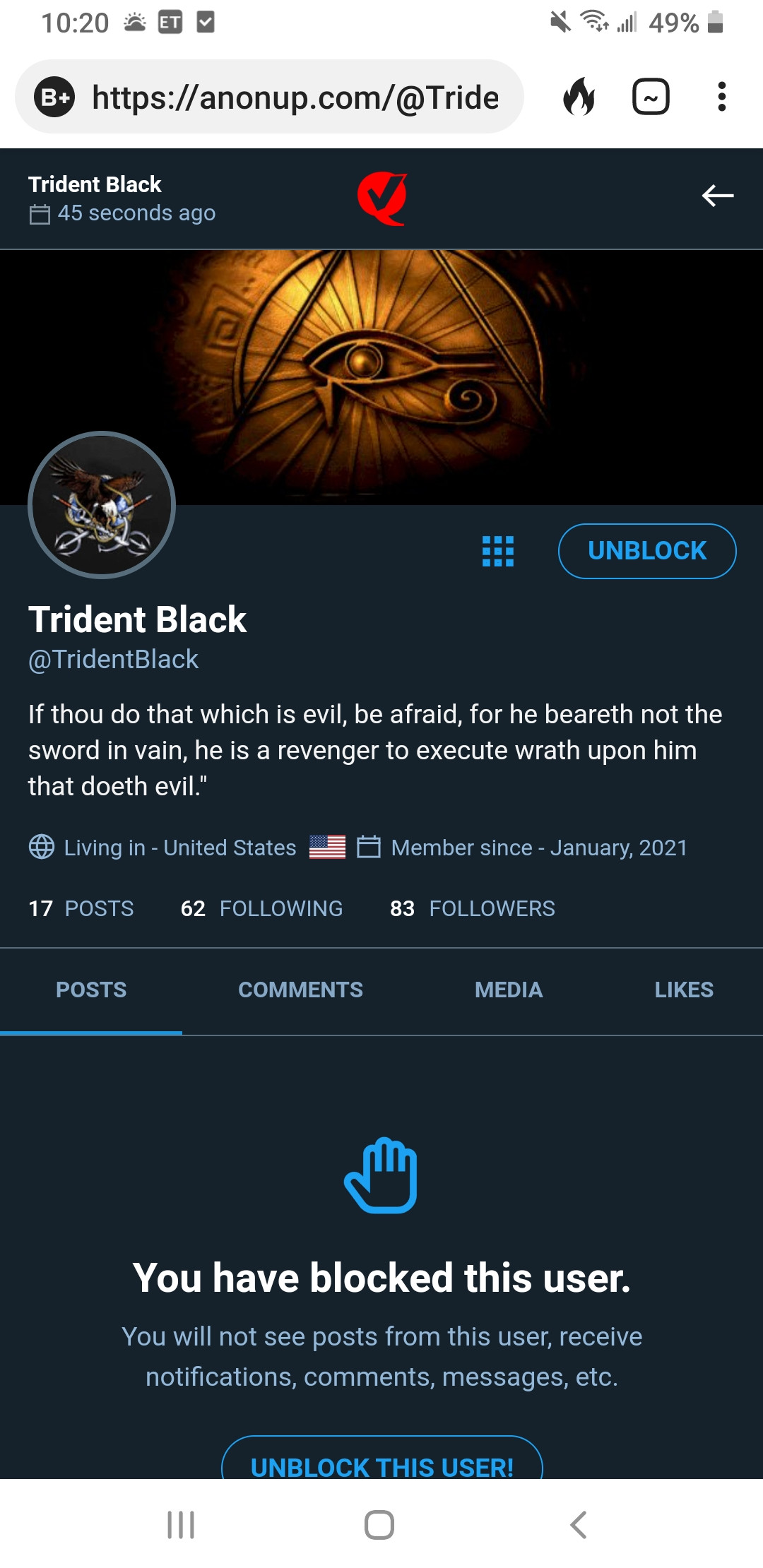The image size is (763, 1568).
Task: View the 62 FOLLOWING list
Action: (261, 908)
